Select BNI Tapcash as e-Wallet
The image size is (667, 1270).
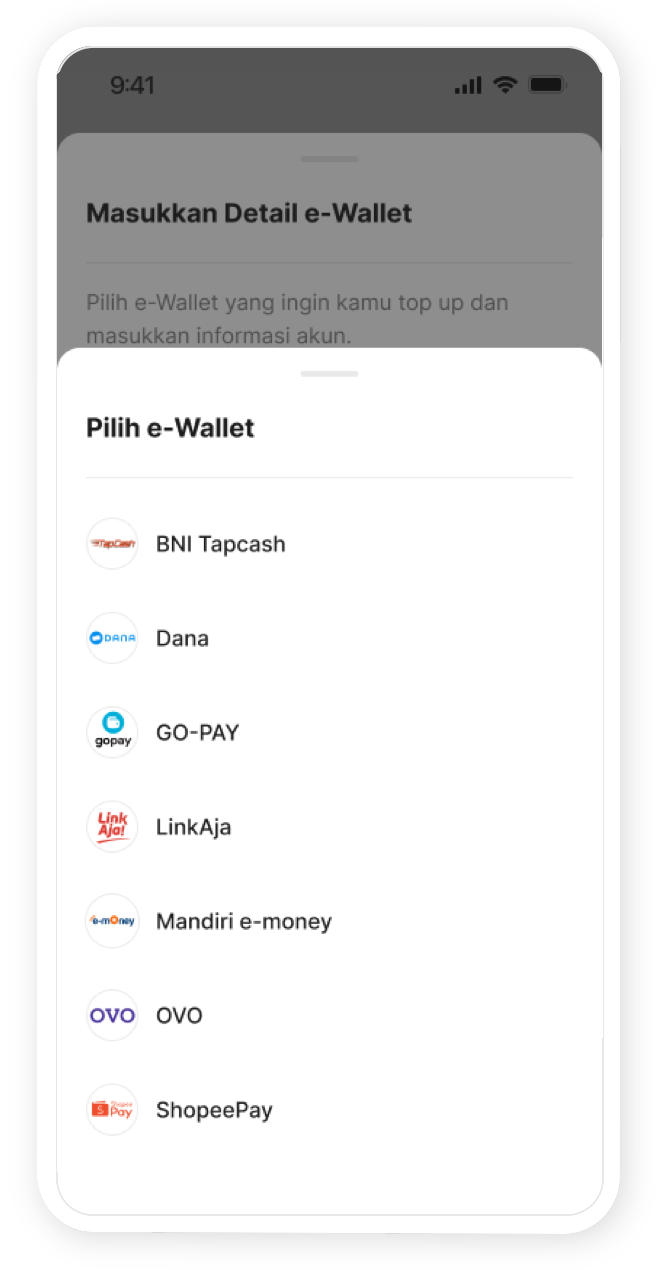pos(329,544)
